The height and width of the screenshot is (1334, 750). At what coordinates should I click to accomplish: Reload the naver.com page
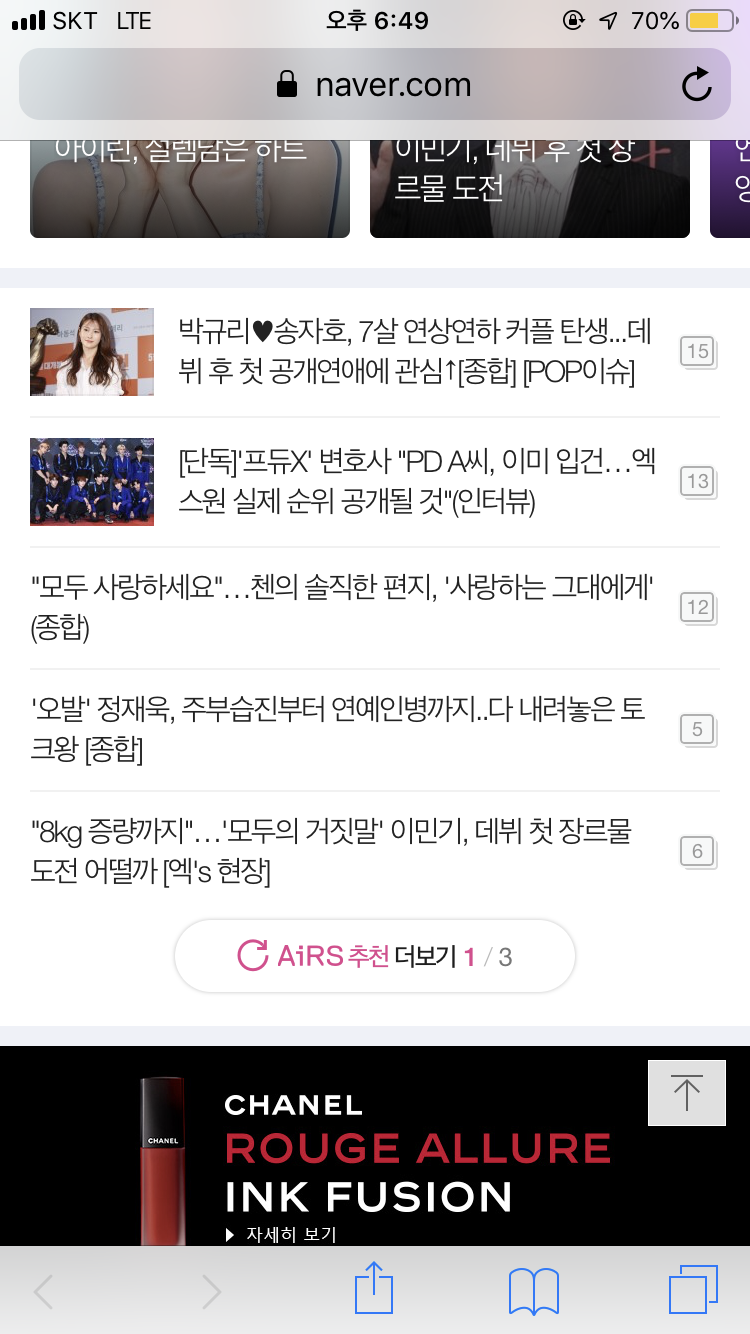pos(697,85)
